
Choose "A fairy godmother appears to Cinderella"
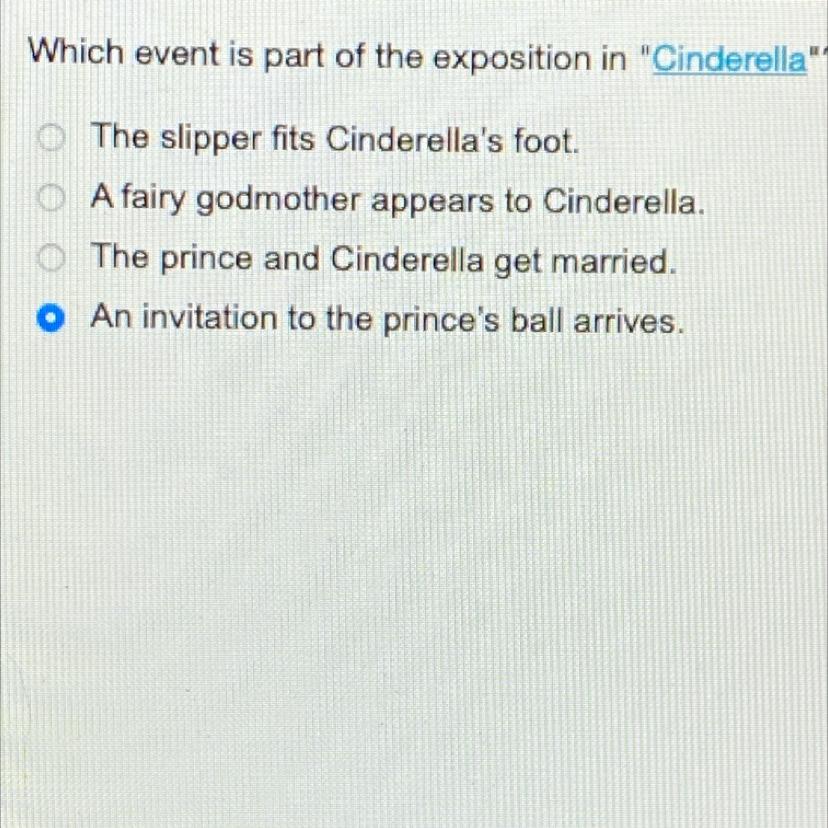53,201
